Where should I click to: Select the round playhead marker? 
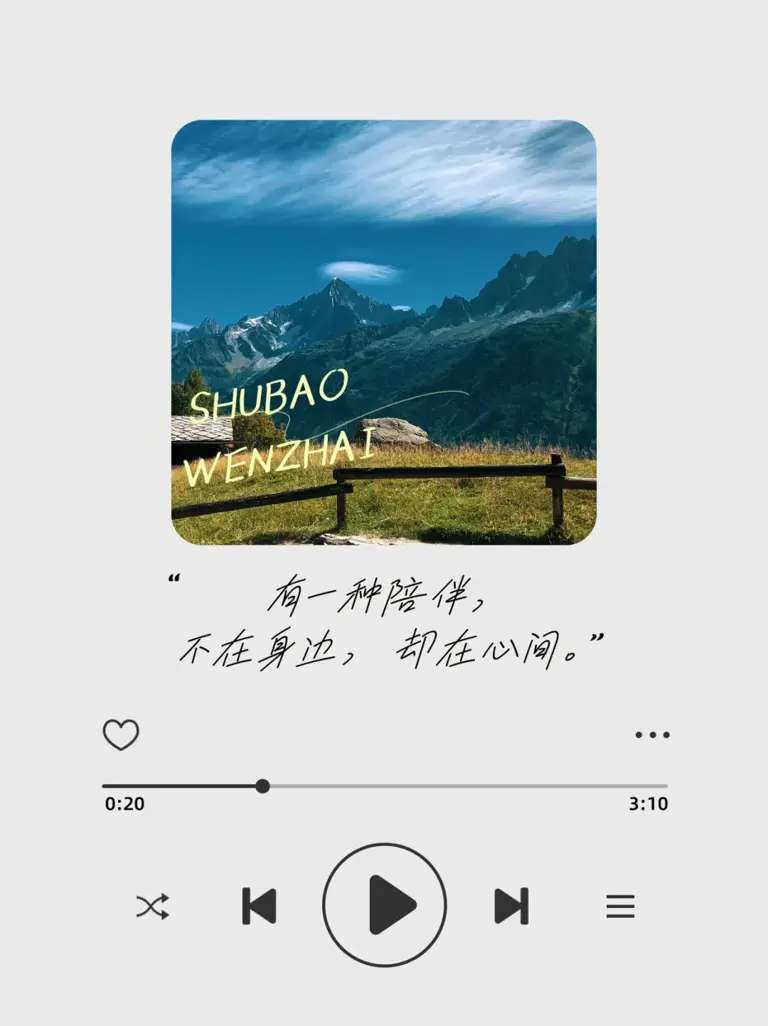[263, 787]
